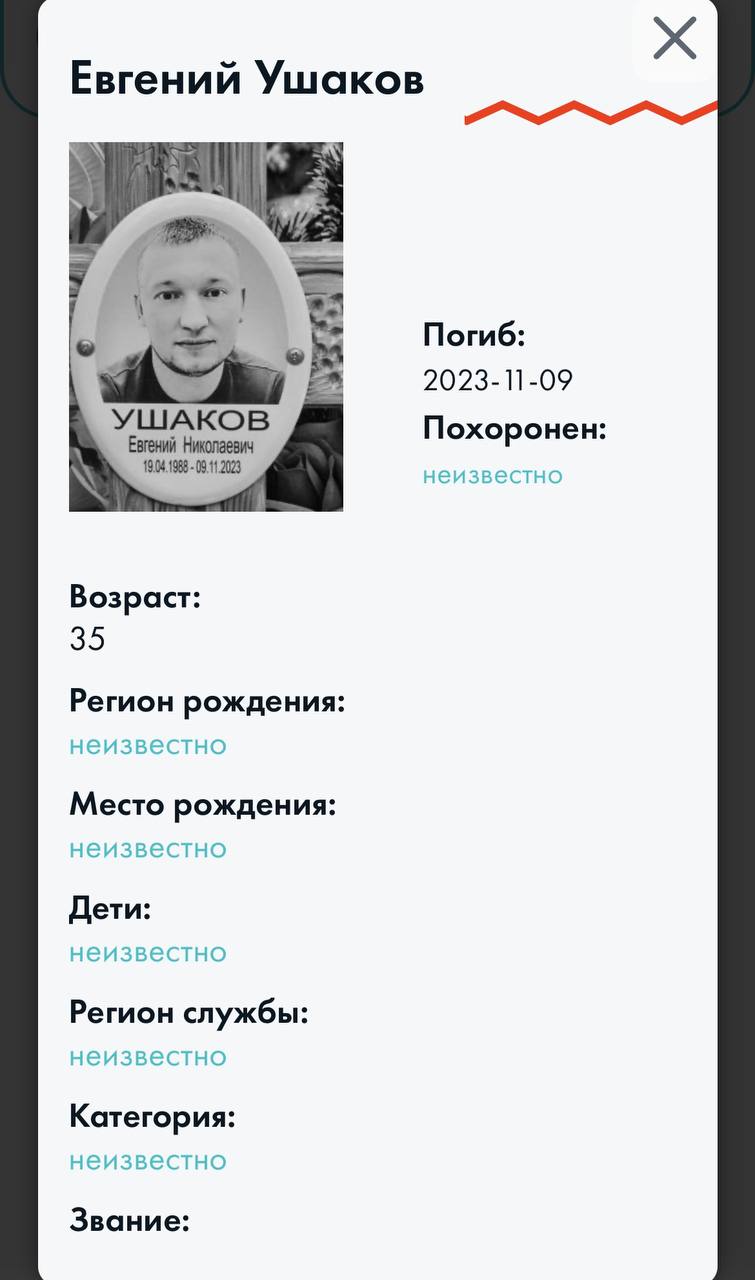Close the Евгений Ушаков details dialog

(674, 40)
